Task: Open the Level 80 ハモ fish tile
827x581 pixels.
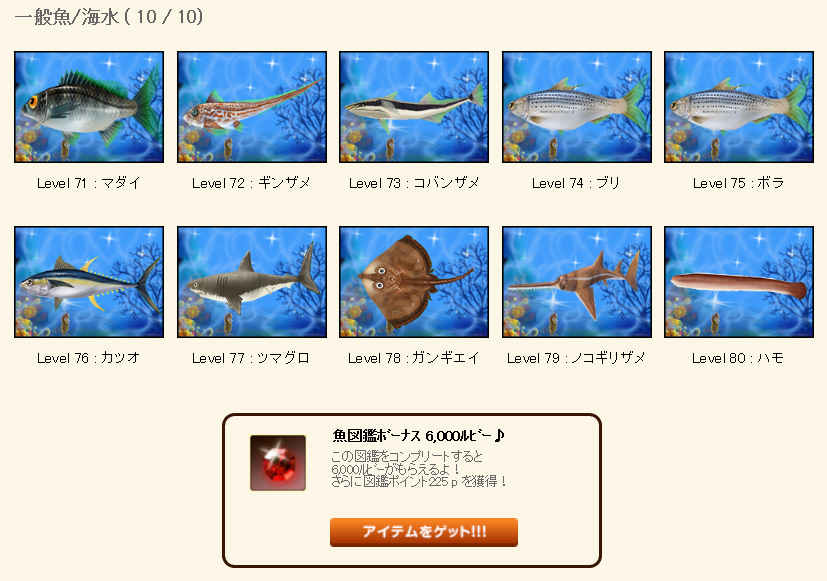Action: coord(739,282)
